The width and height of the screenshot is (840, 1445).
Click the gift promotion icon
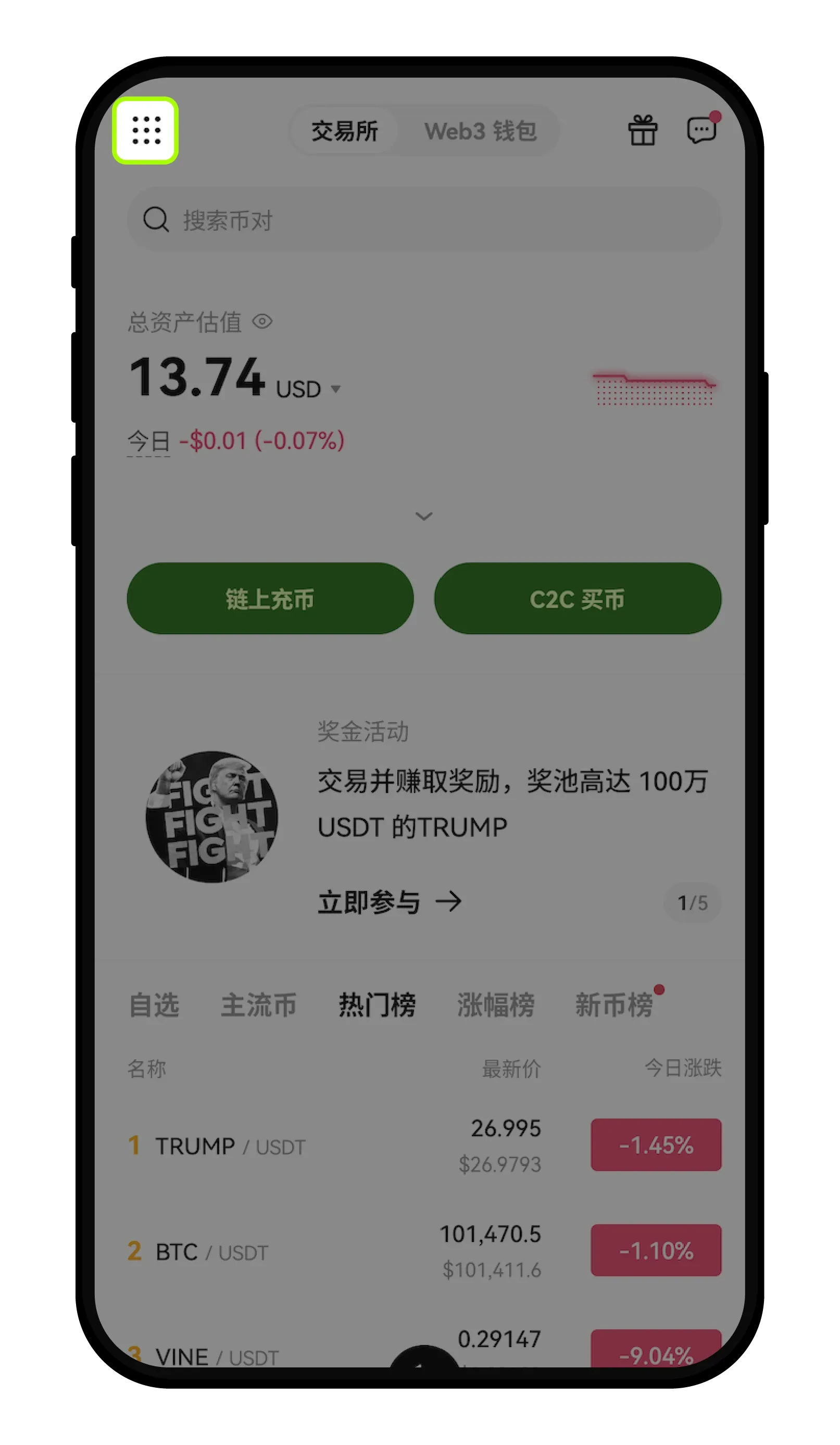point(642,131)
